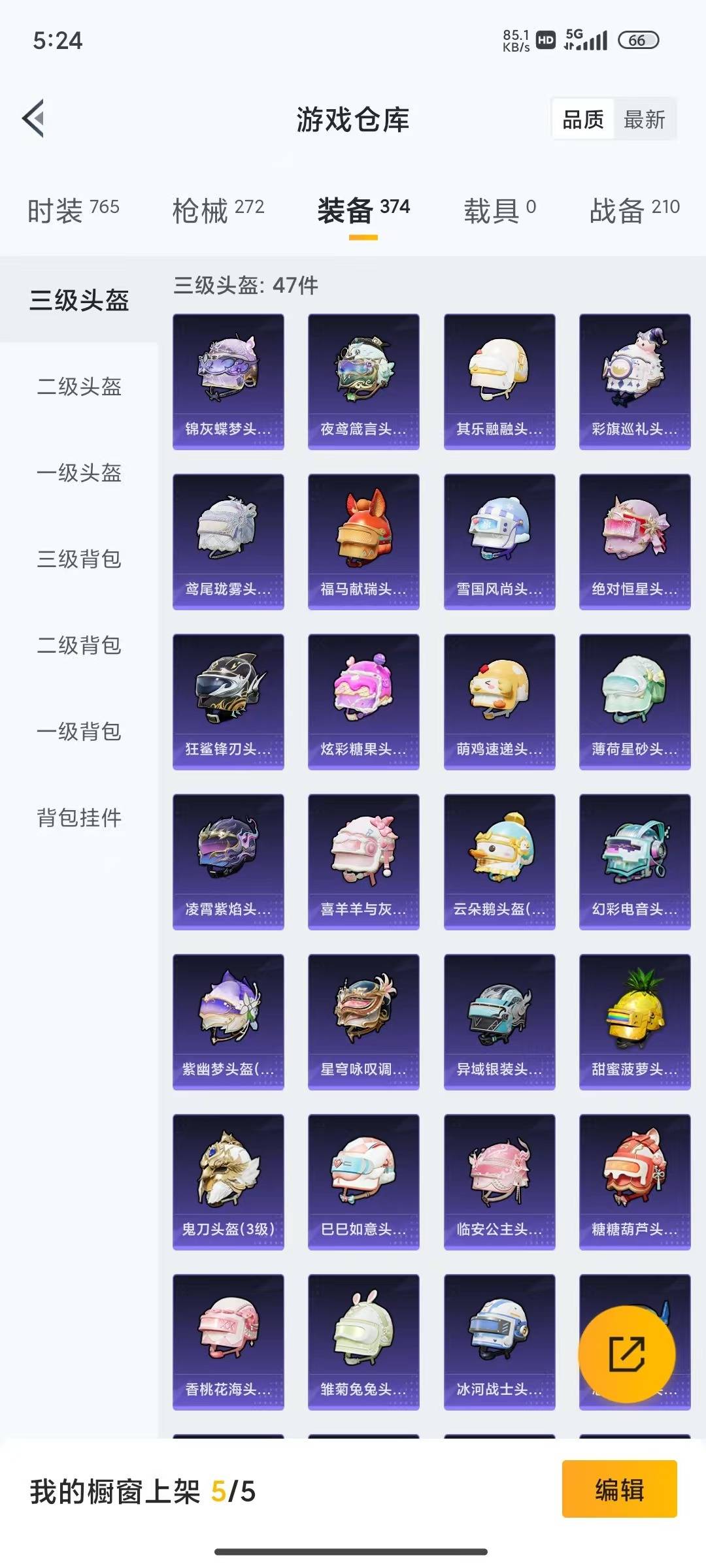The height and width of the screenshot is (1568, 706).
Task: View the 狂鲨锋刃 helmet item
Action: 228,702
